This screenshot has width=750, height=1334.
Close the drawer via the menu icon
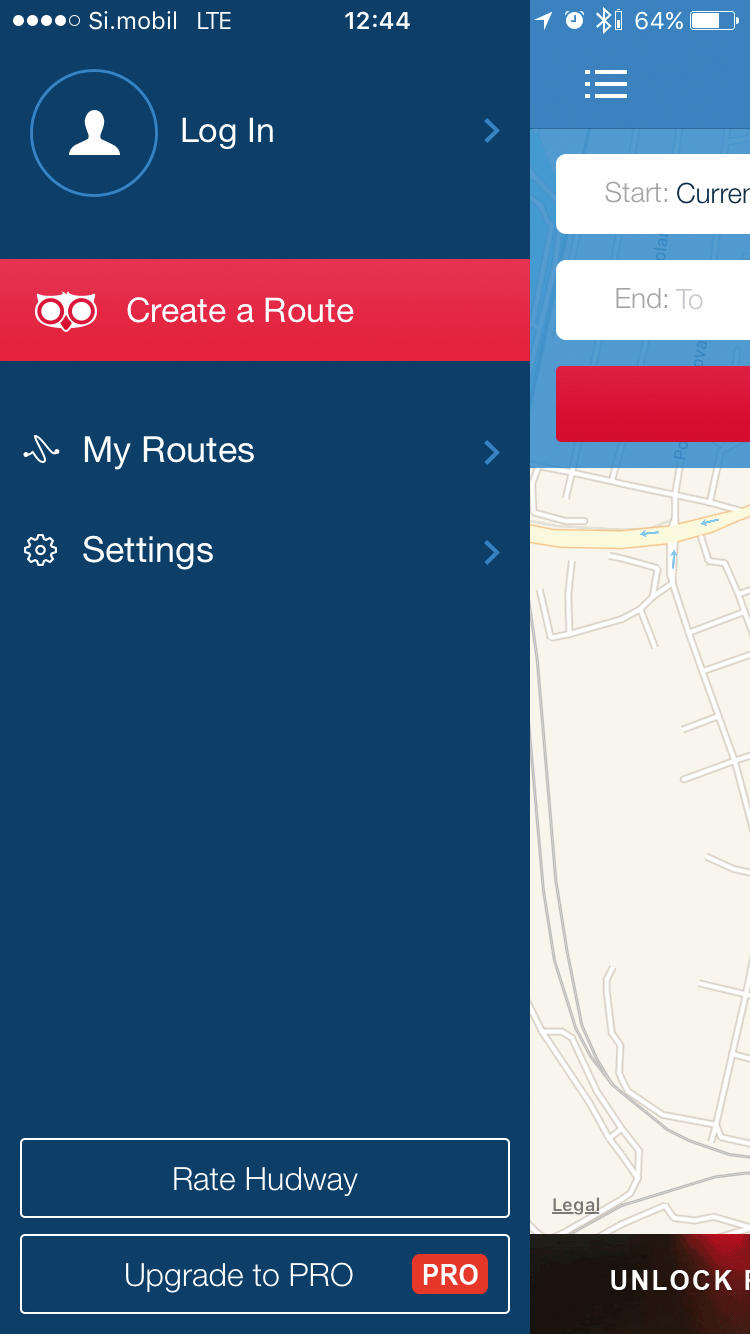pyautogui.click(x=606, y=84)
